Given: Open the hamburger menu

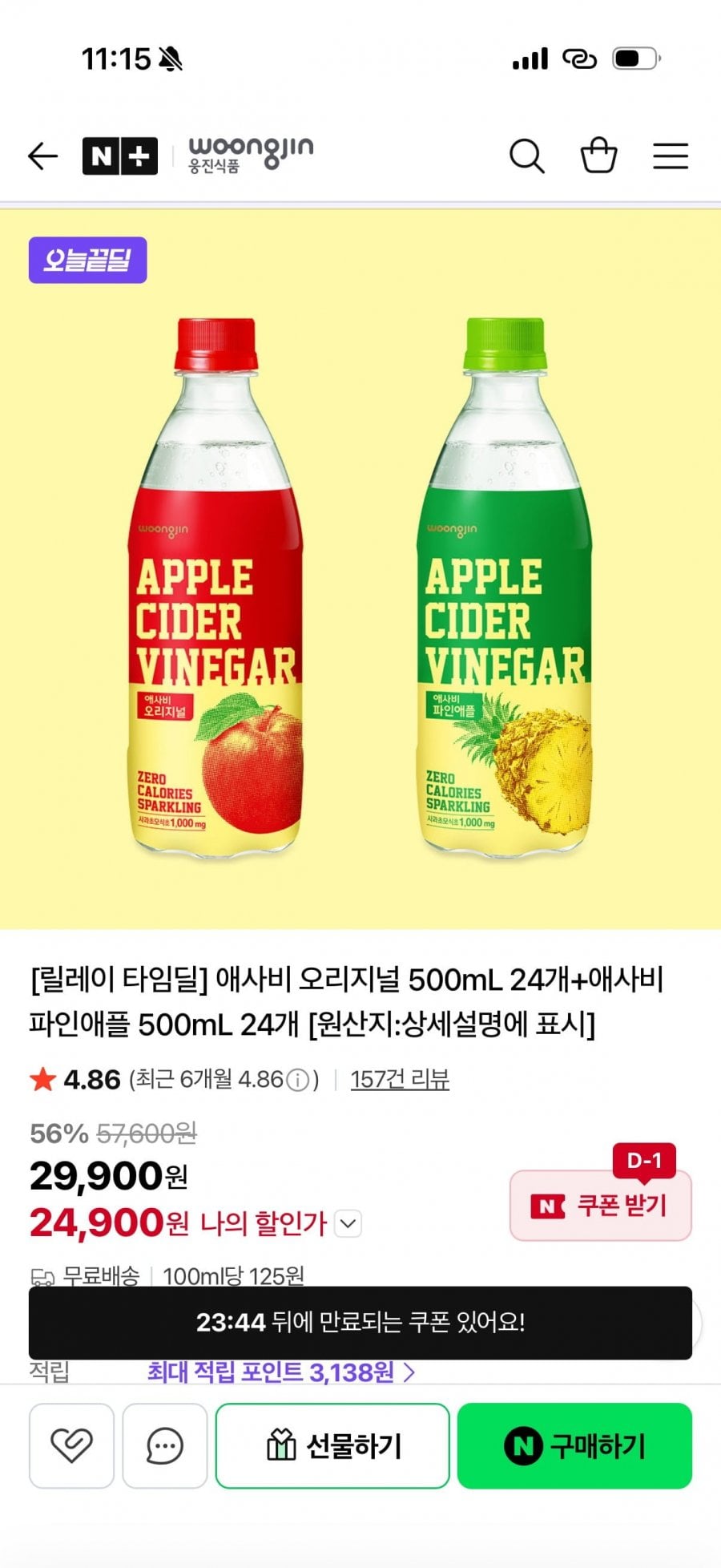Looking at the screenshot, I should click(671, 156).
